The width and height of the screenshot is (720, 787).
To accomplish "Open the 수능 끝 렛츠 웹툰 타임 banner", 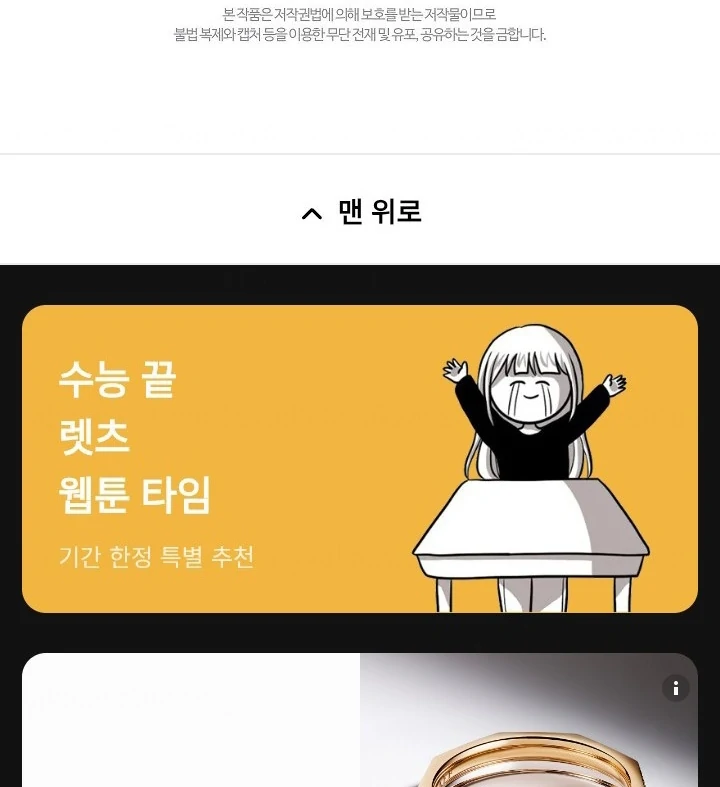I will pos(360,459).
